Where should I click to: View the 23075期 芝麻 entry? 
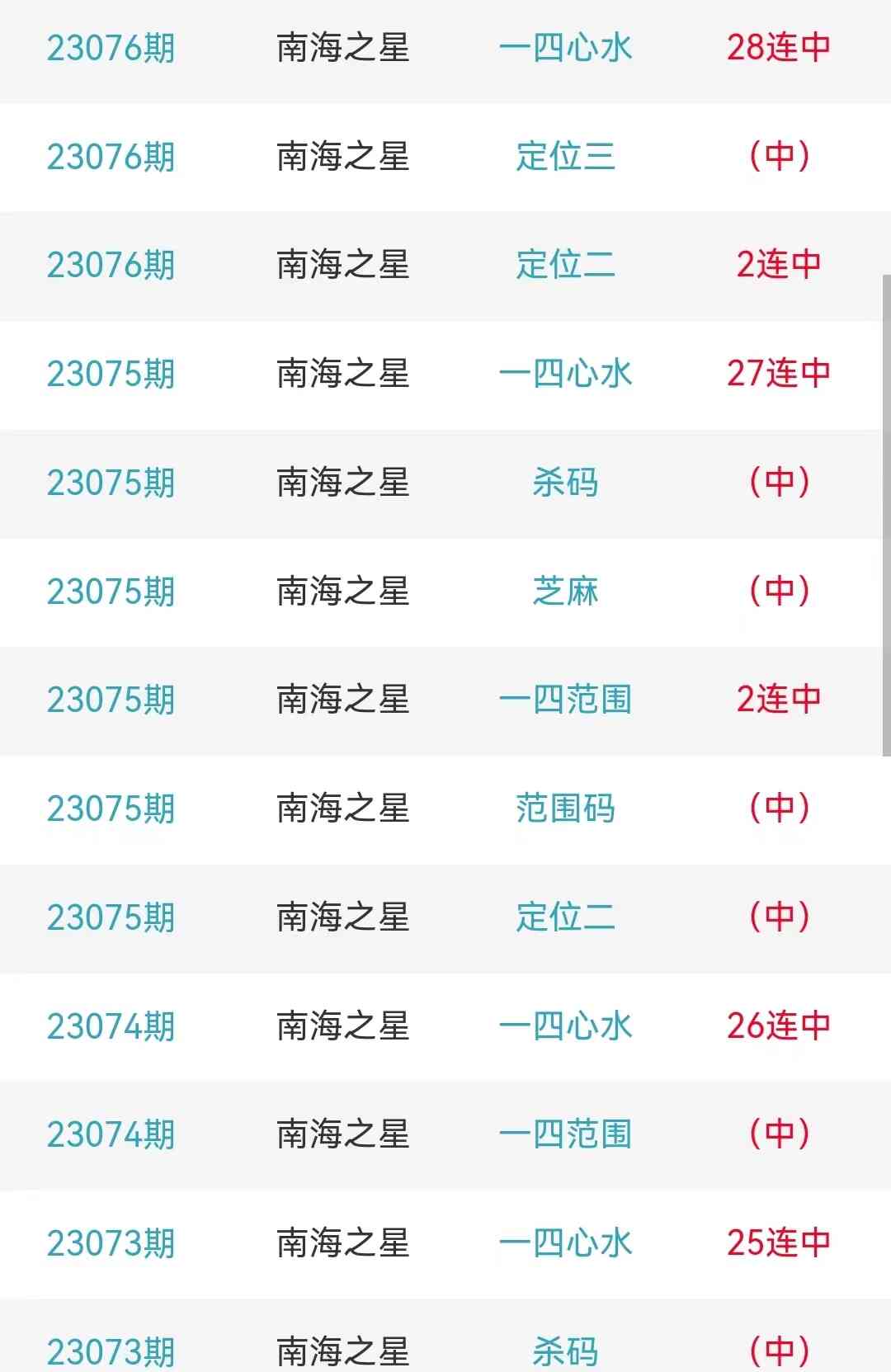565,592
